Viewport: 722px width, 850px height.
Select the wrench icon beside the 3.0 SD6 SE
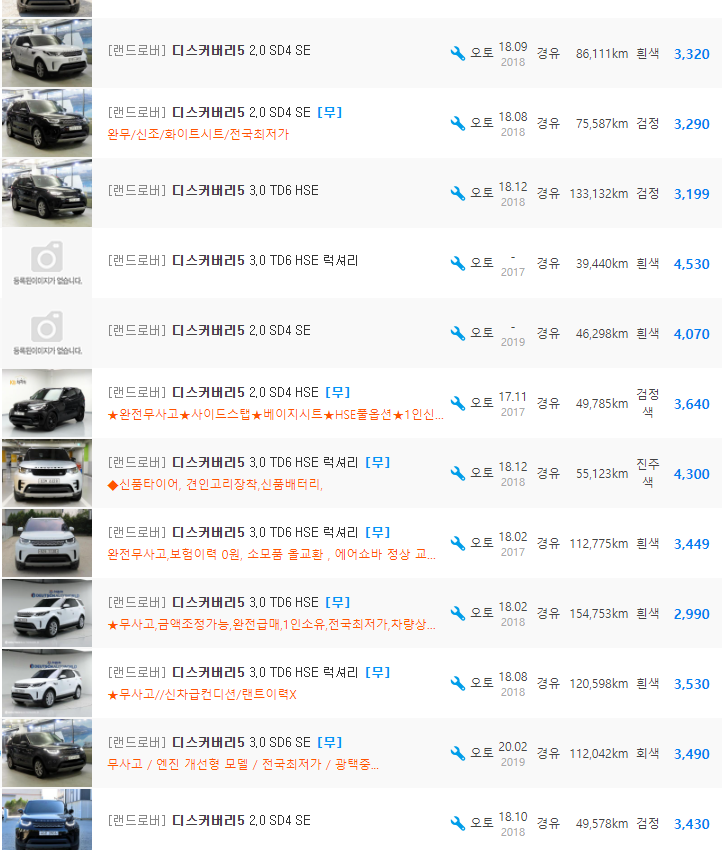point(459,751)
